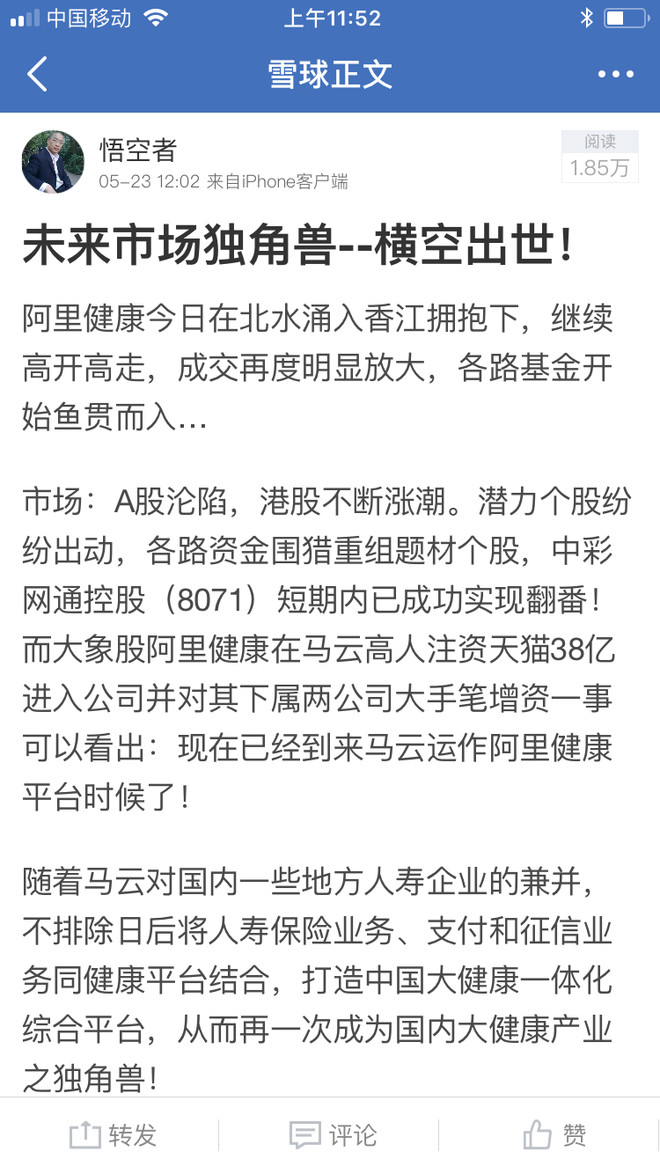Open comments with 评论
This screenshot has width=660, height=1174.
click(333, 1135)
